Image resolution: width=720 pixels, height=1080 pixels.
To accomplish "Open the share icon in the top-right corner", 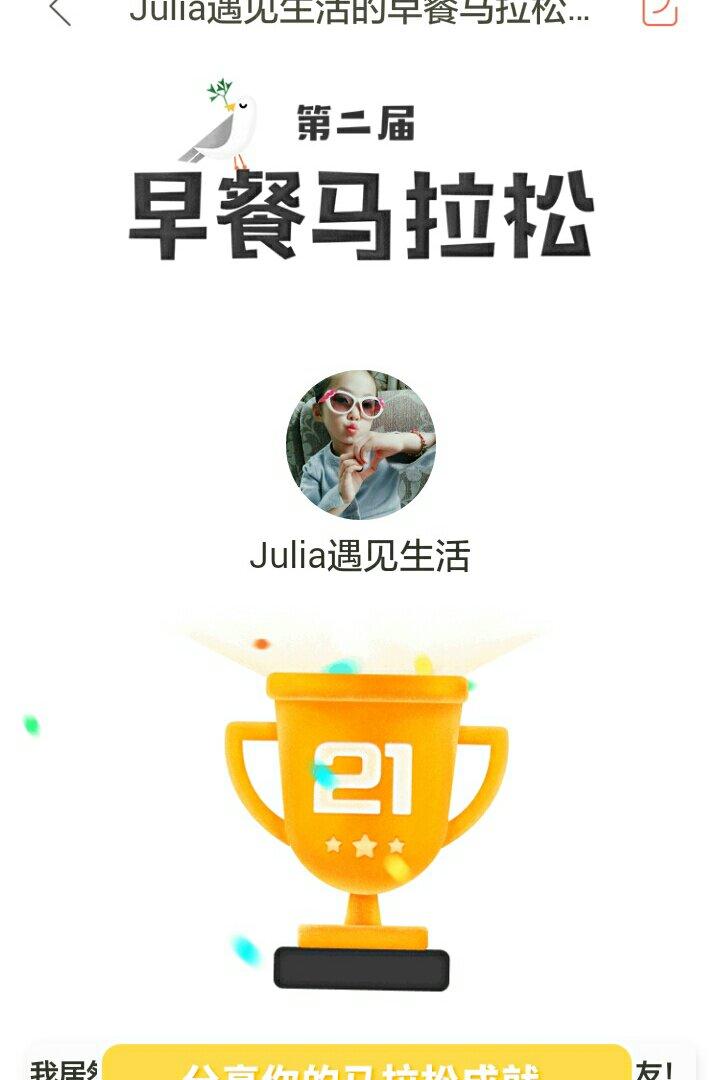I will pos(659,12).
